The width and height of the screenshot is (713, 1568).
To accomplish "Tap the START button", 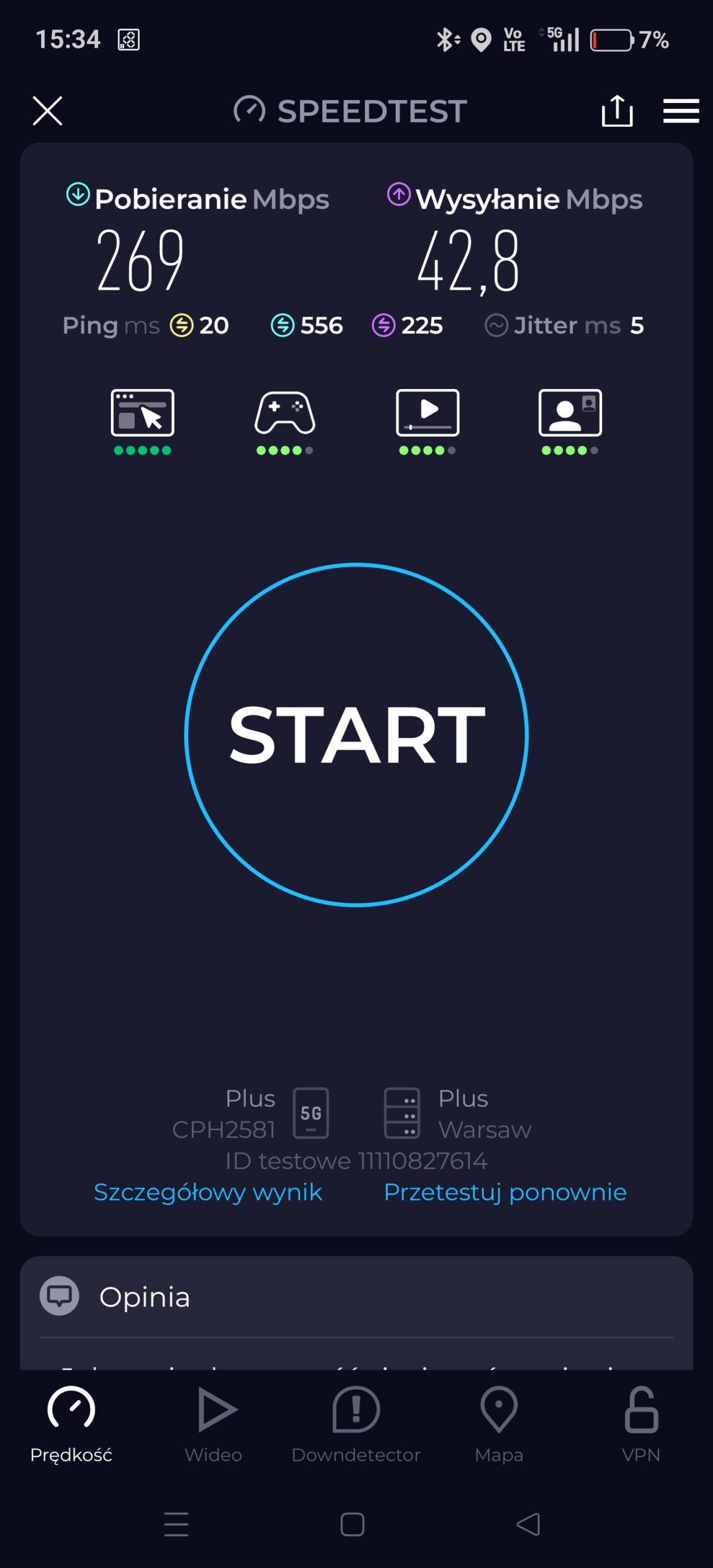I will coord(356,734).
